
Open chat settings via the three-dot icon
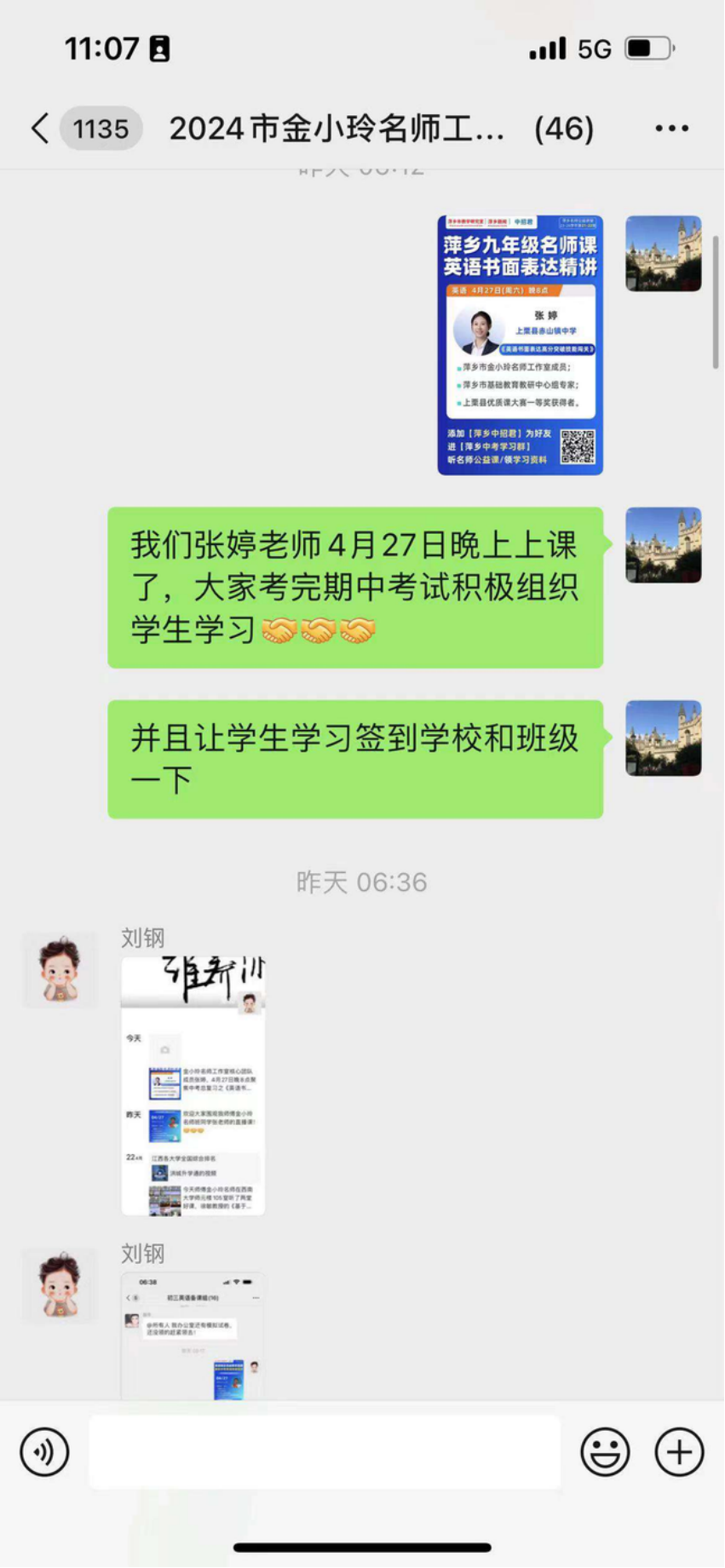coord(671,126)
